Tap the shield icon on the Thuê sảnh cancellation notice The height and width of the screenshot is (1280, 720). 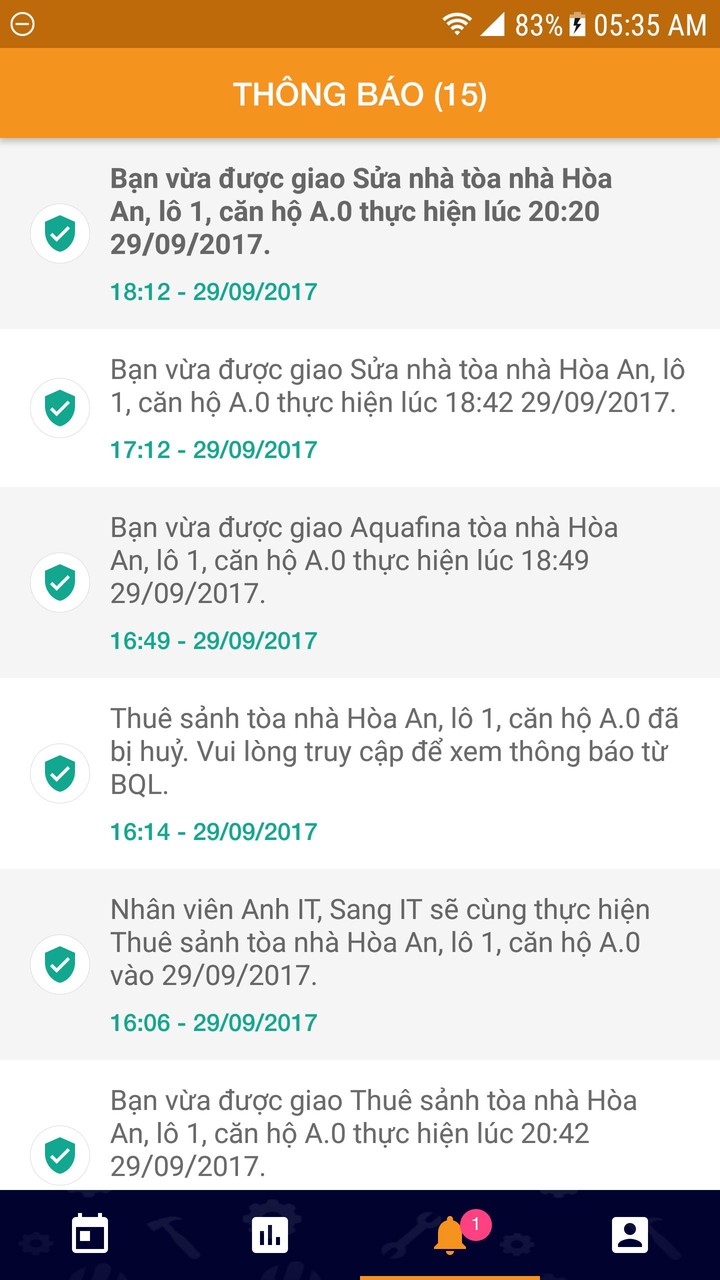59,771
